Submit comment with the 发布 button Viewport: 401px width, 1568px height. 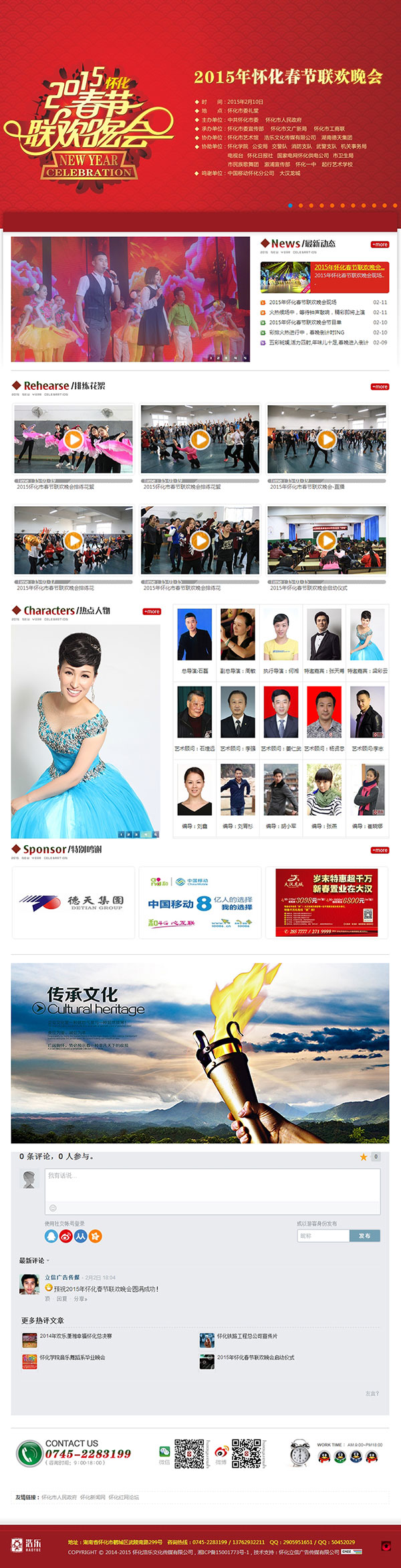coord(364,1236)
